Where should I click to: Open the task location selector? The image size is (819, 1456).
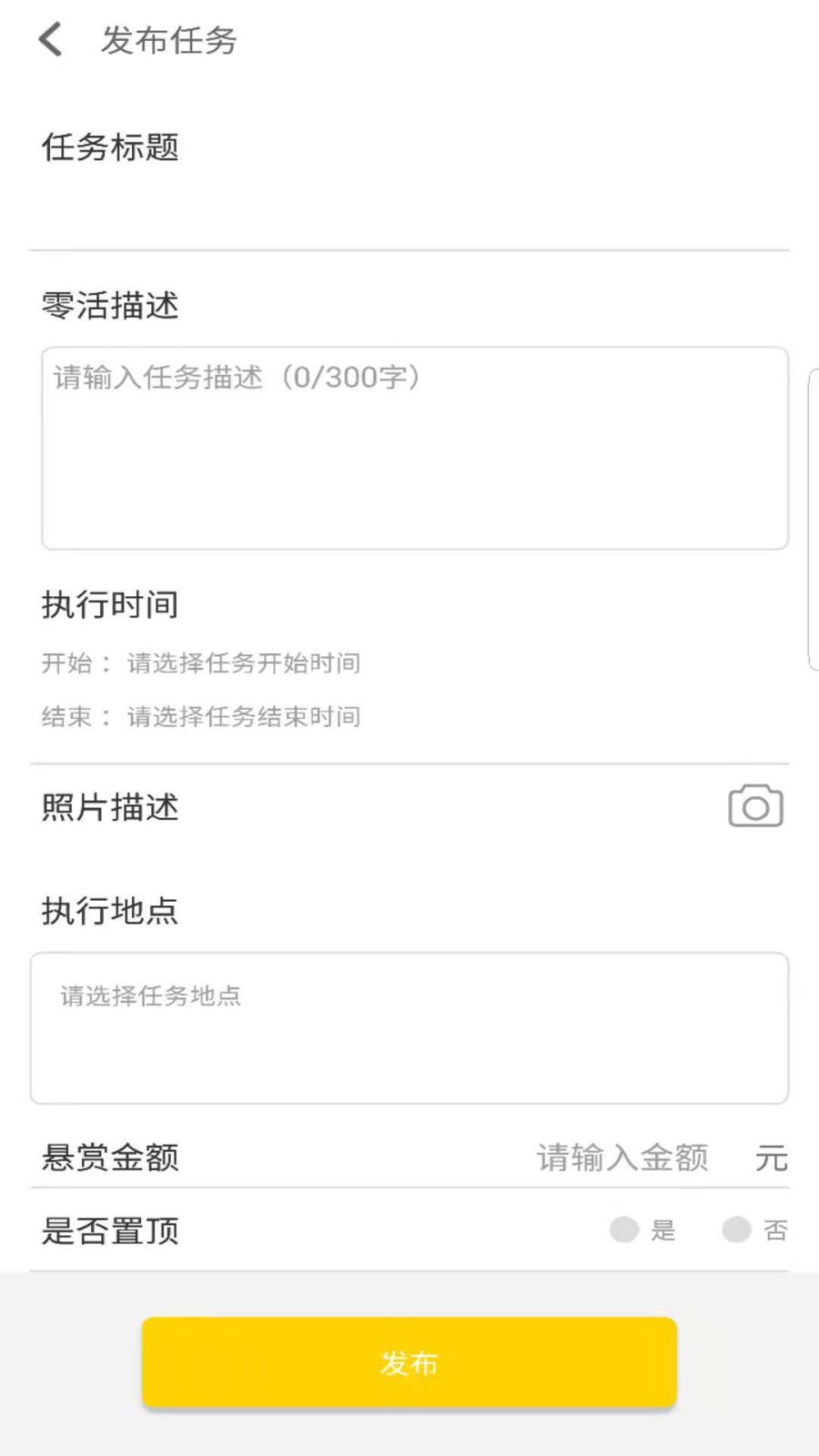408,1026
